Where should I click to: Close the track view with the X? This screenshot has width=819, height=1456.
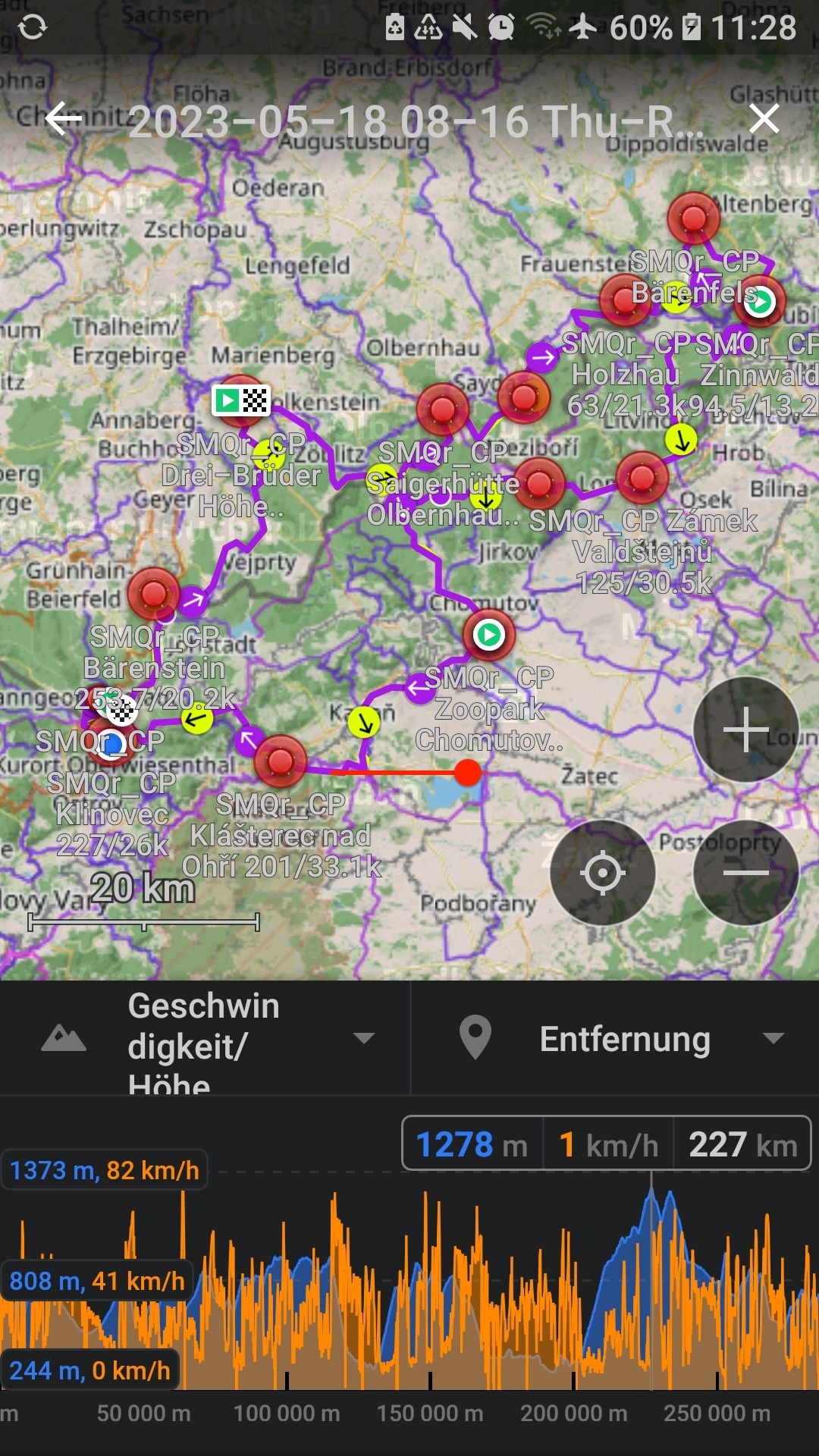(x=764, y=119)
